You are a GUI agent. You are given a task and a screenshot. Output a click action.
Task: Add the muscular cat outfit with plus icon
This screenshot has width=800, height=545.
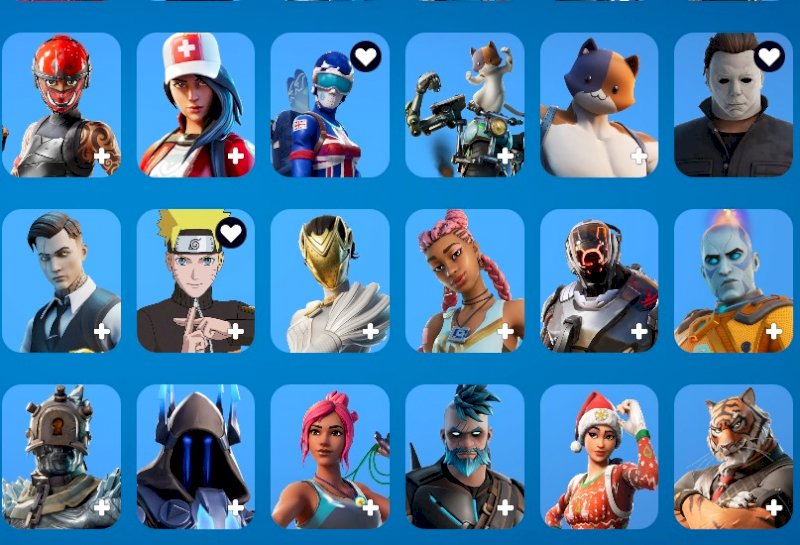point(639,156)
